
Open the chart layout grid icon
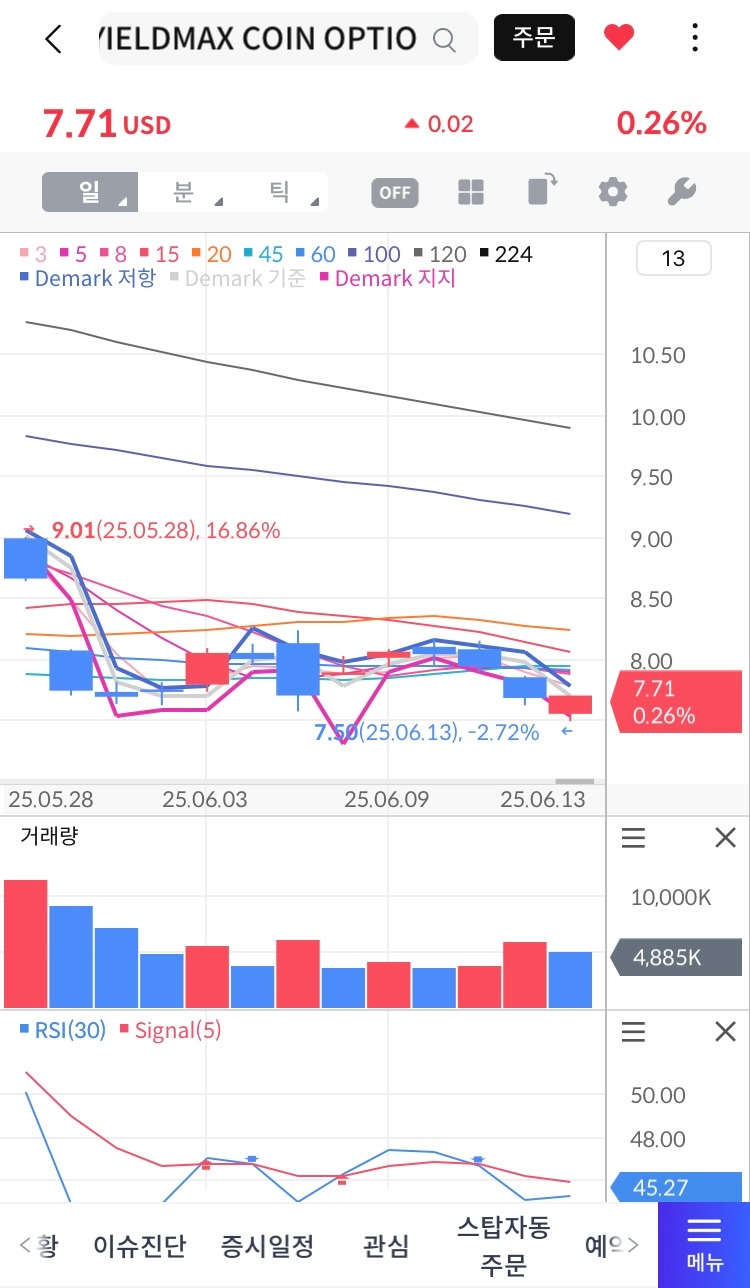tap(471, 192)
